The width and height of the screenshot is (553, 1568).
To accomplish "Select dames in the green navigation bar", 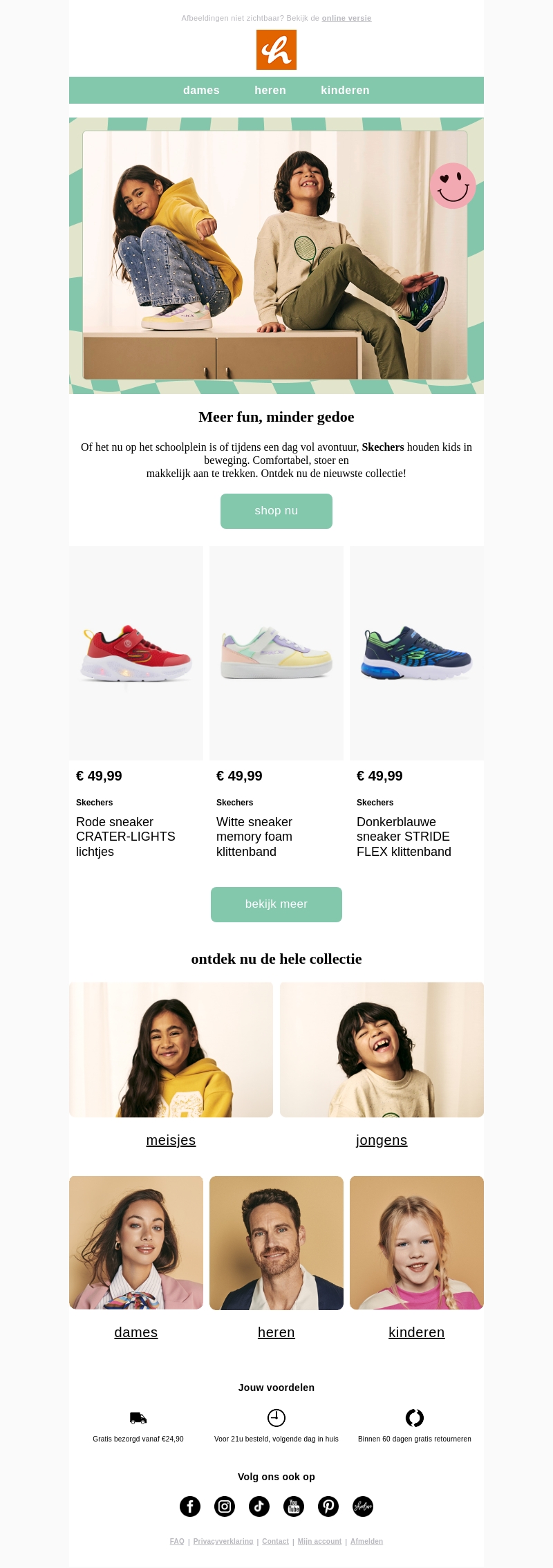I will click(x=201, y=91).
